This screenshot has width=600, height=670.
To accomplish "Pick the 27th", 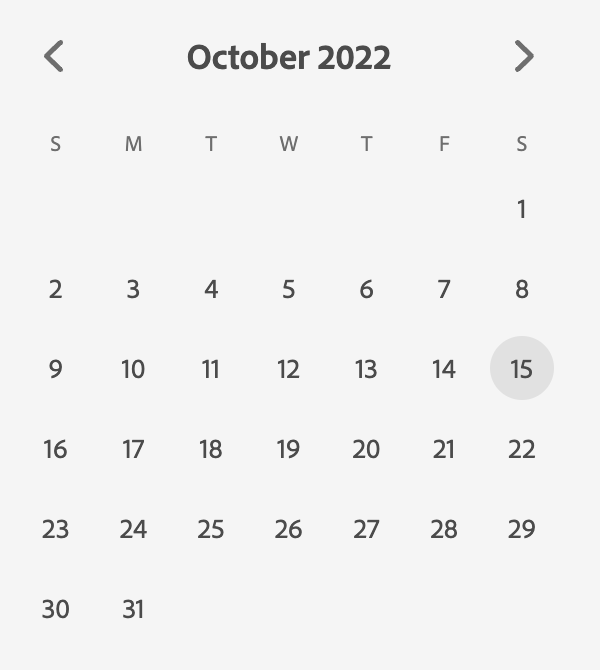I will pos(366,529).
